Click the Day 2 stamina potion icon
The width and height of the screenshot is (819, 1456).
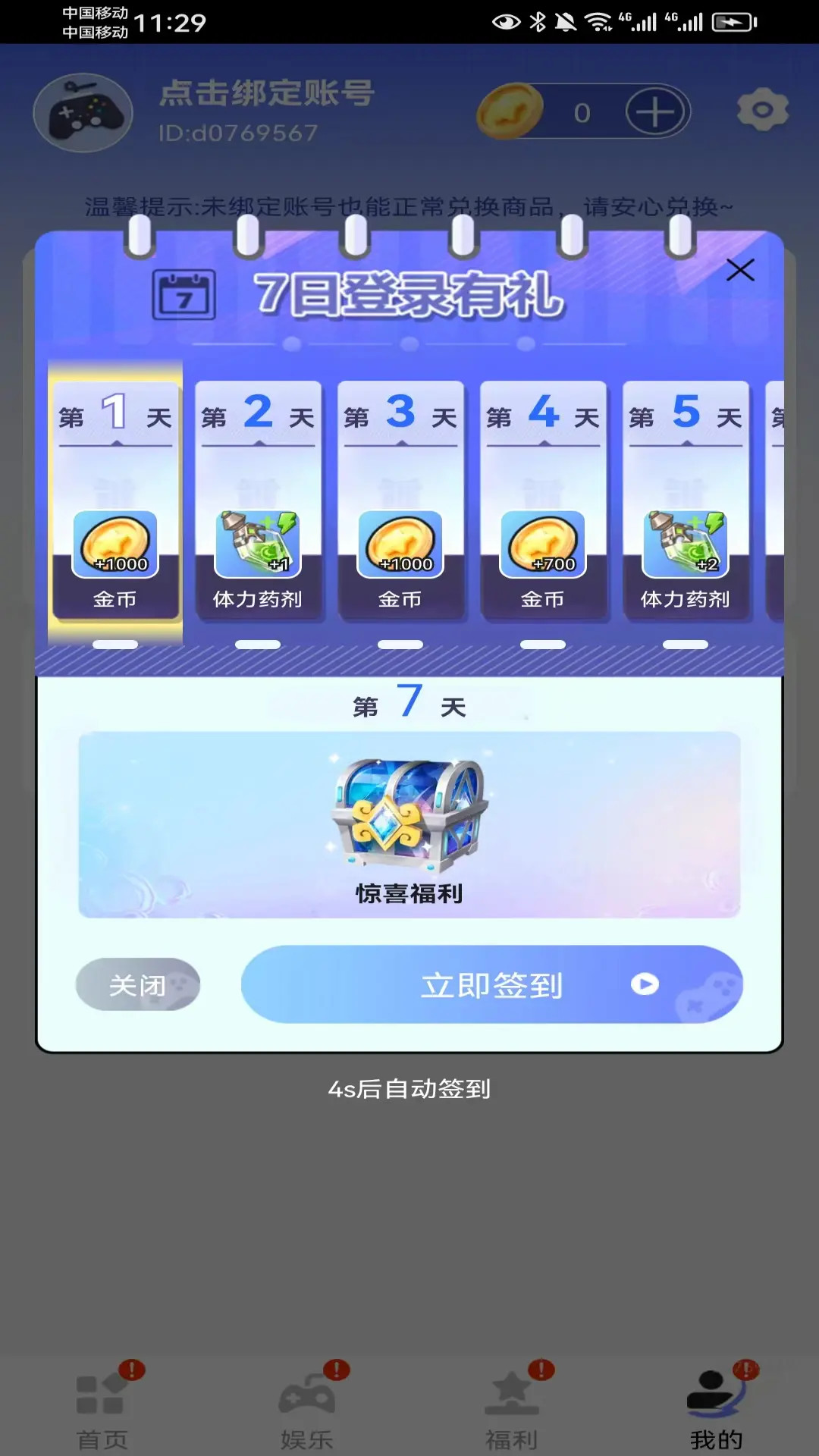pos(258,541)
